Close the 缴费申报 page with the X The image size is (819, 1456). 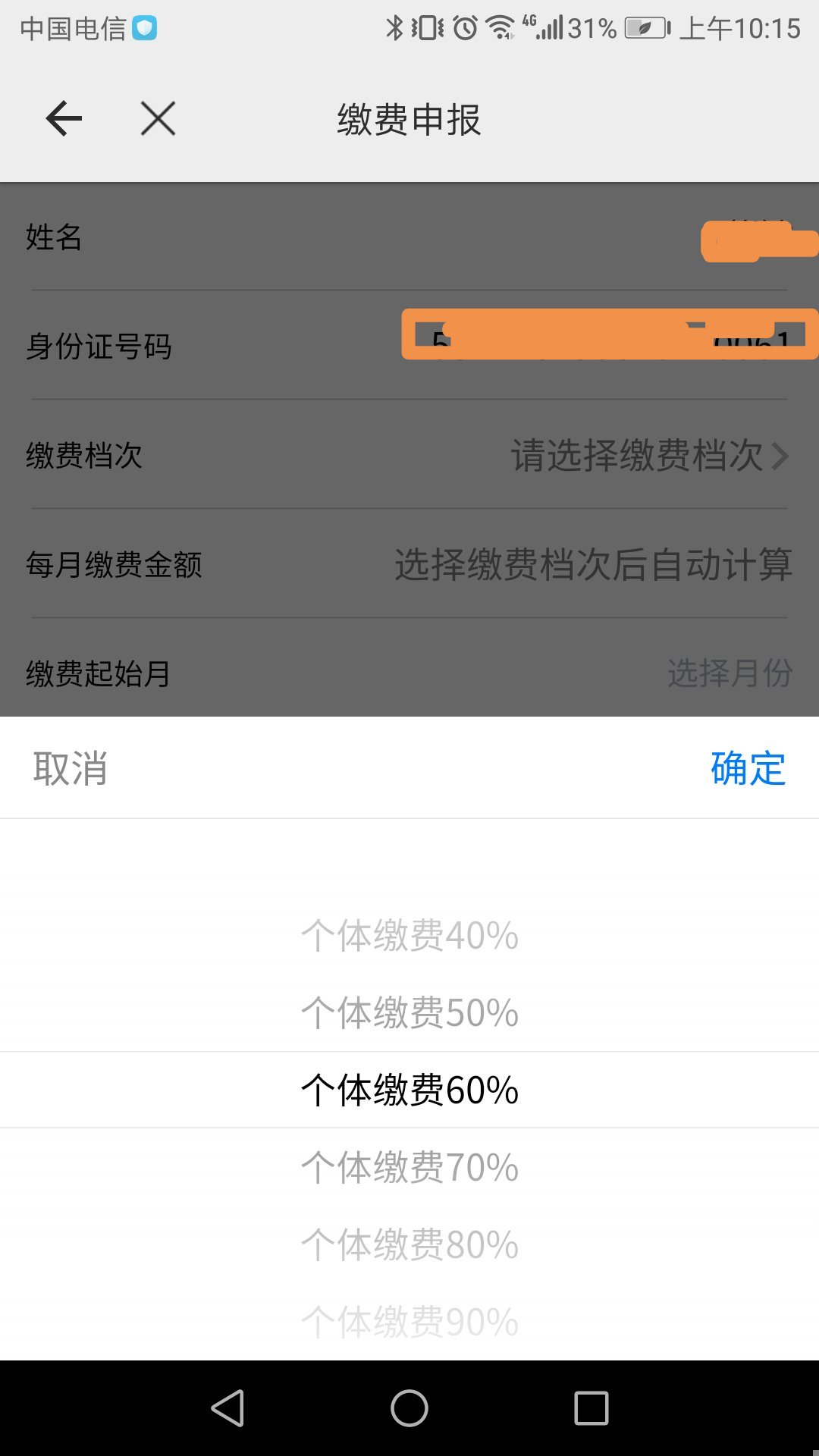tap(158, 119)
